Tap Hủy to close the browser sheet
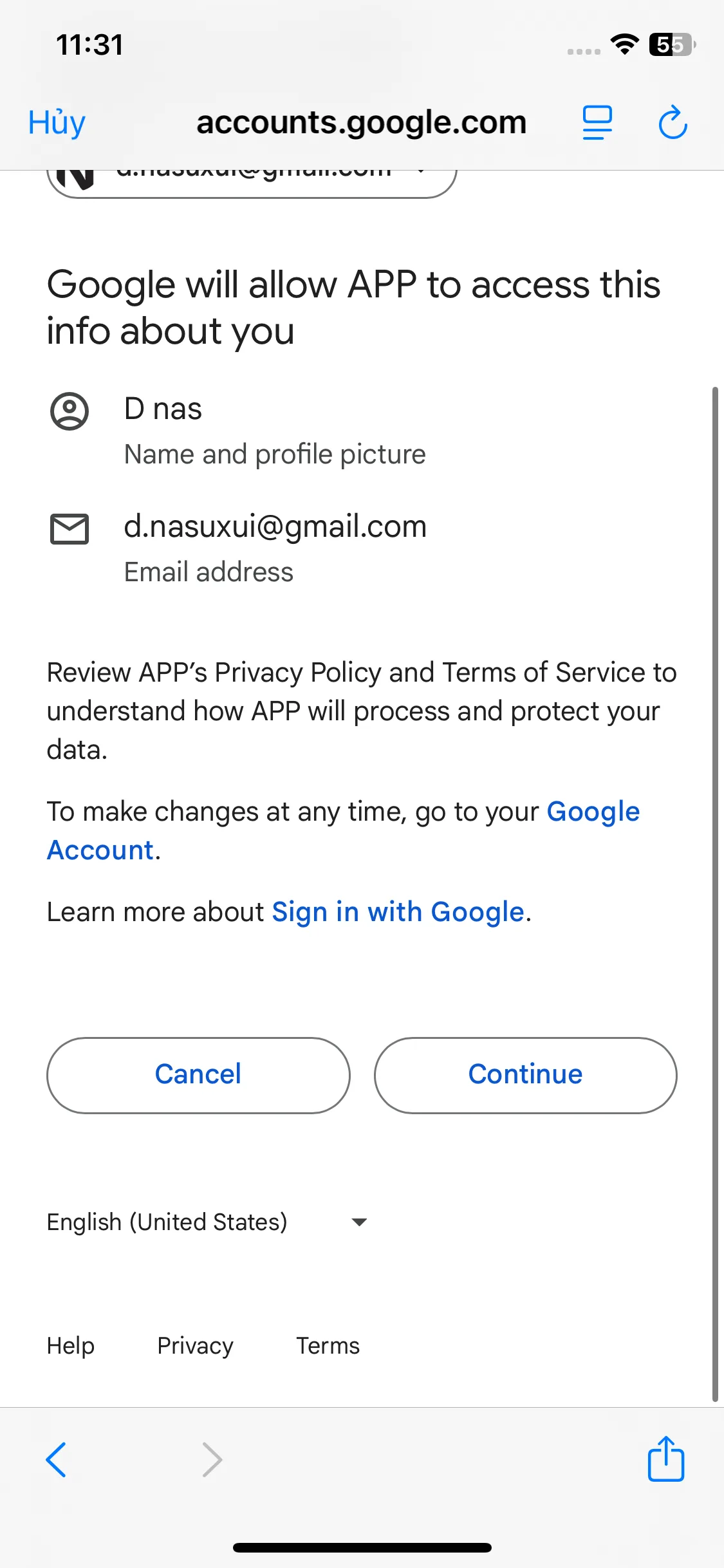Image resolution: width=724 pixels, height=1568 pixels. pos(57,122)
